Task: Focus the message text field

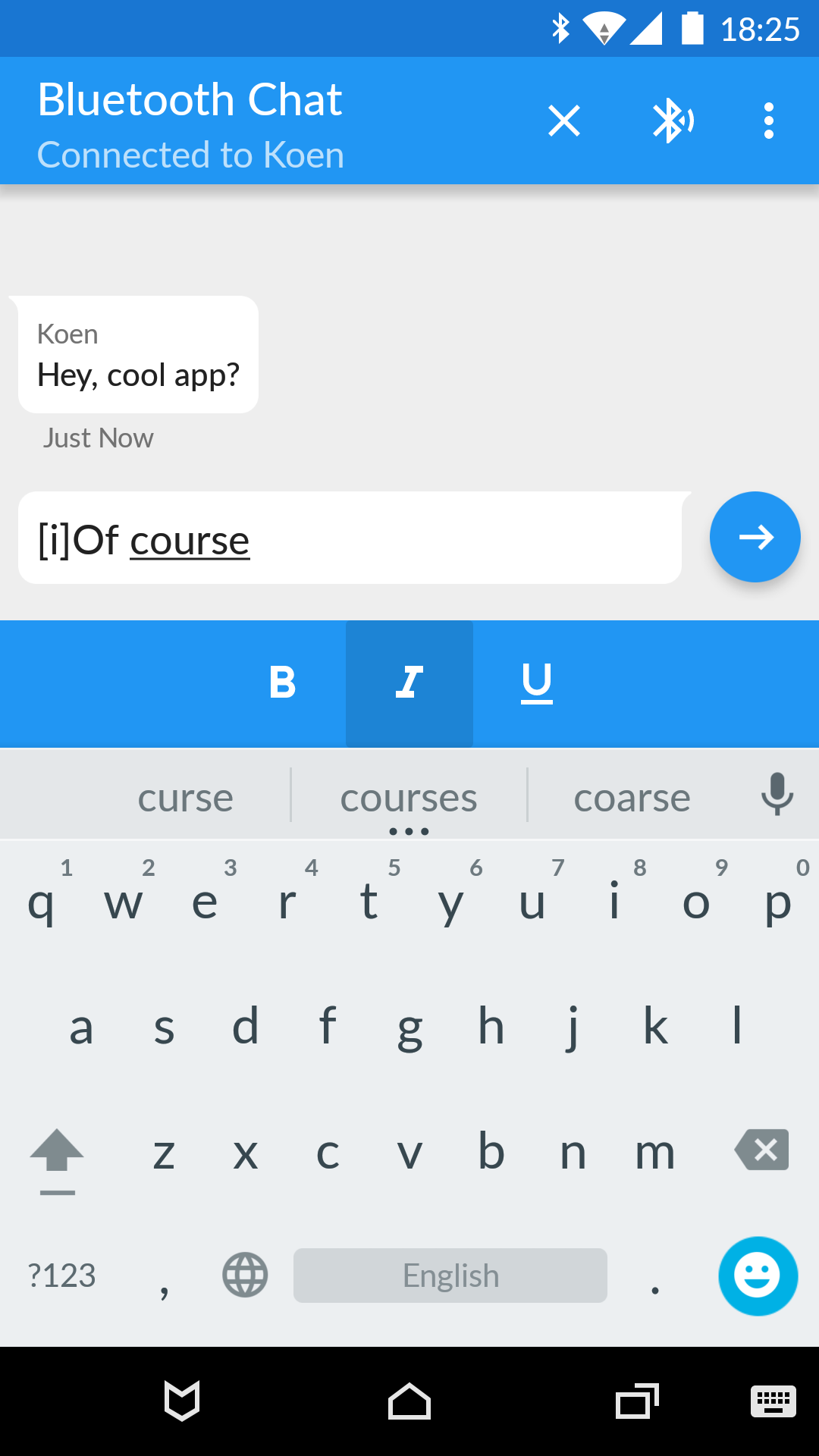Action: pos(350,538)
